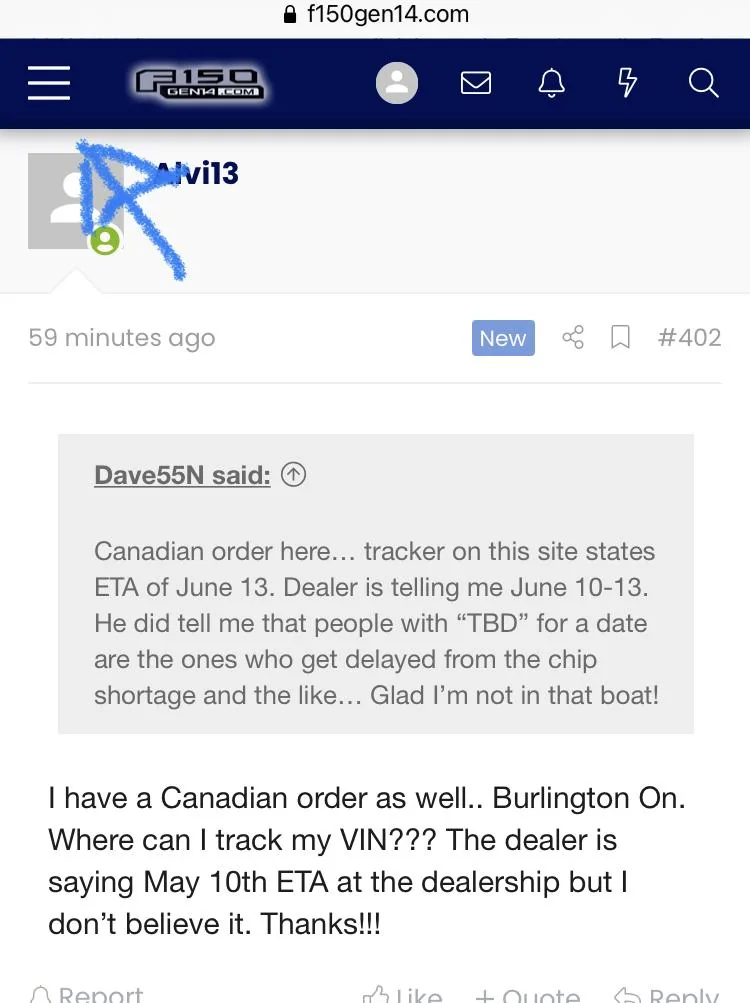Like Alvi13's post
The image size is (750, 1003).
pyautogui.click(x=403, y=993)
